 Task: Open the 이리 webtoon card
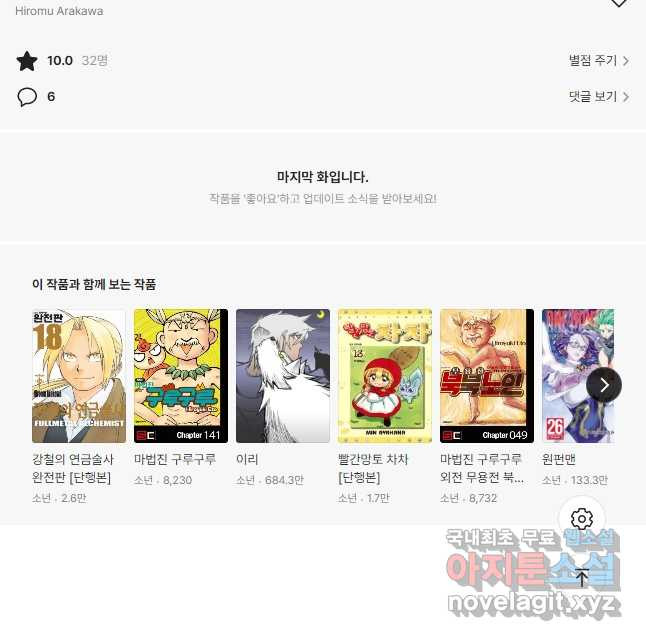(x=283, y=376)
